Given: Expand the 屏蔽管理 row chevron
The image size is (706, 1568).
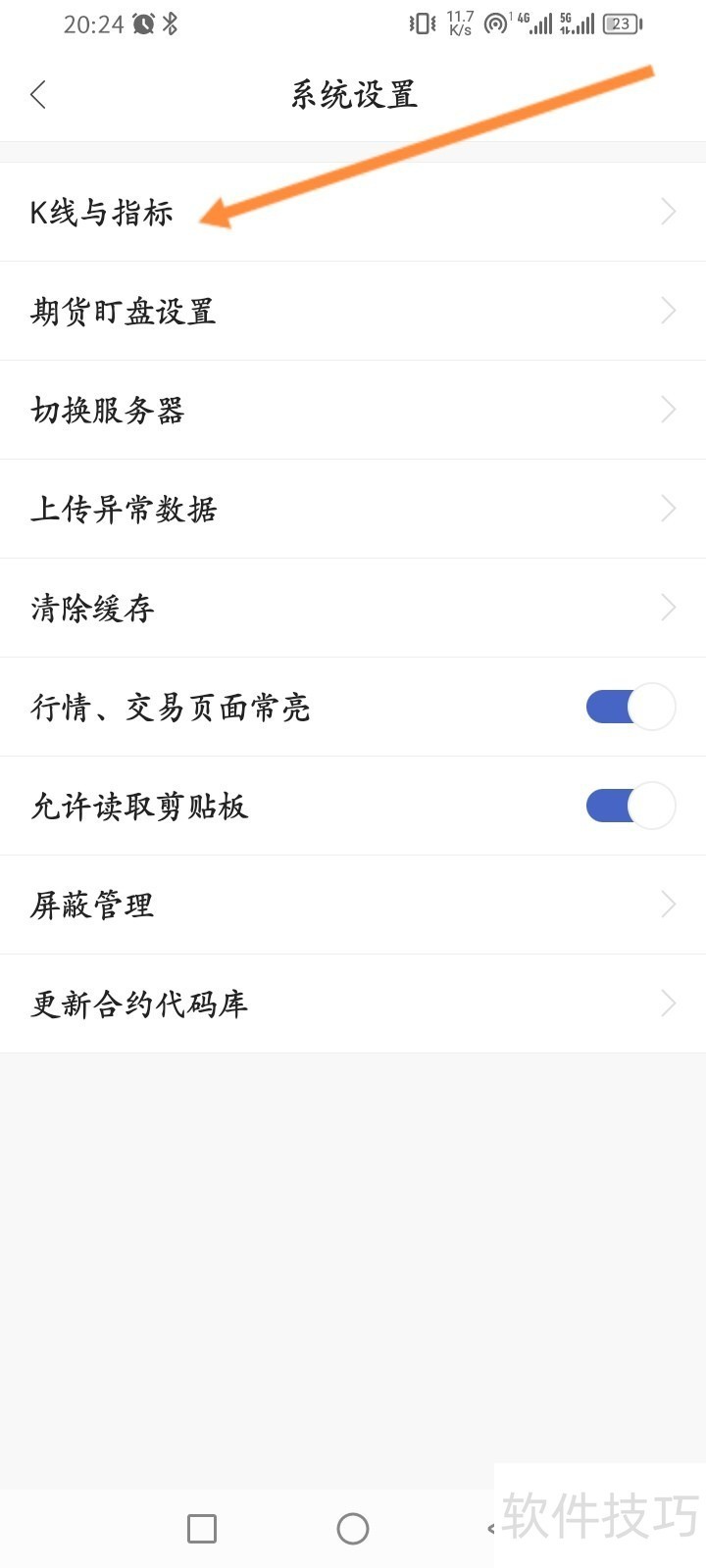Looking at the screenshot, I should tap(668, 905).
